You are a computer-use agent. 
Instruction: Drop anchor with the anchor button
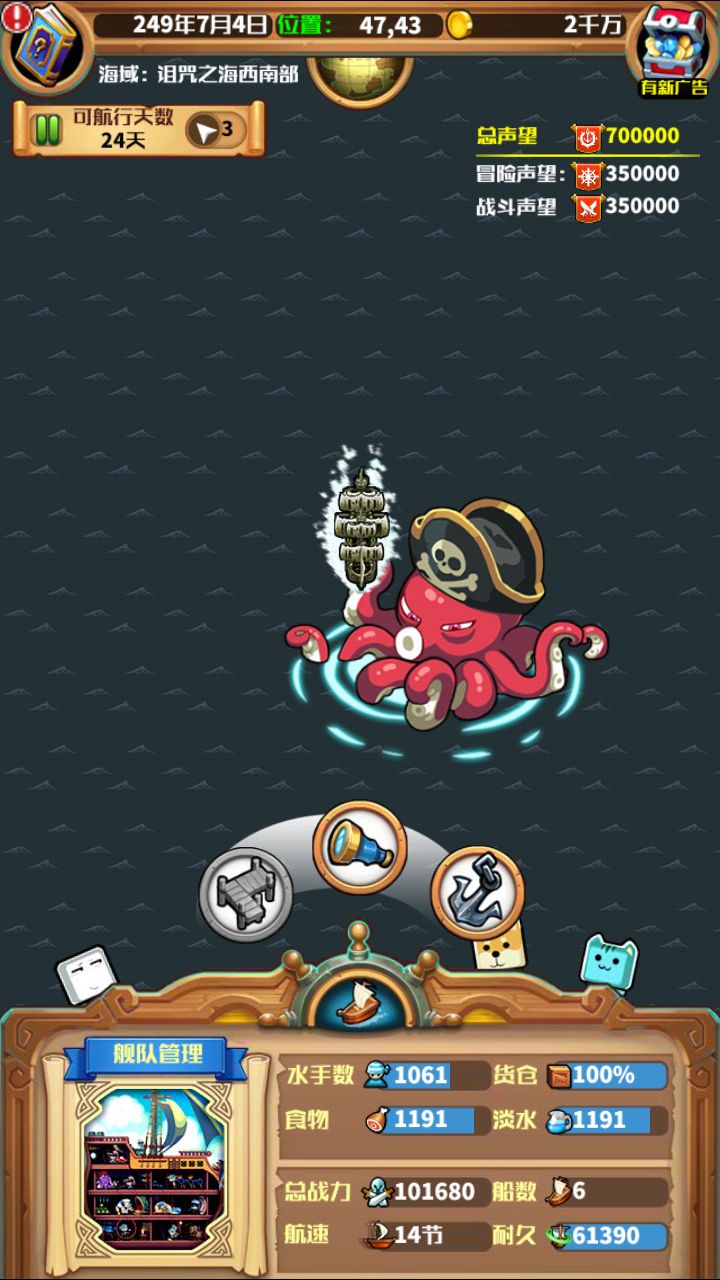click(x=478, y=893)
